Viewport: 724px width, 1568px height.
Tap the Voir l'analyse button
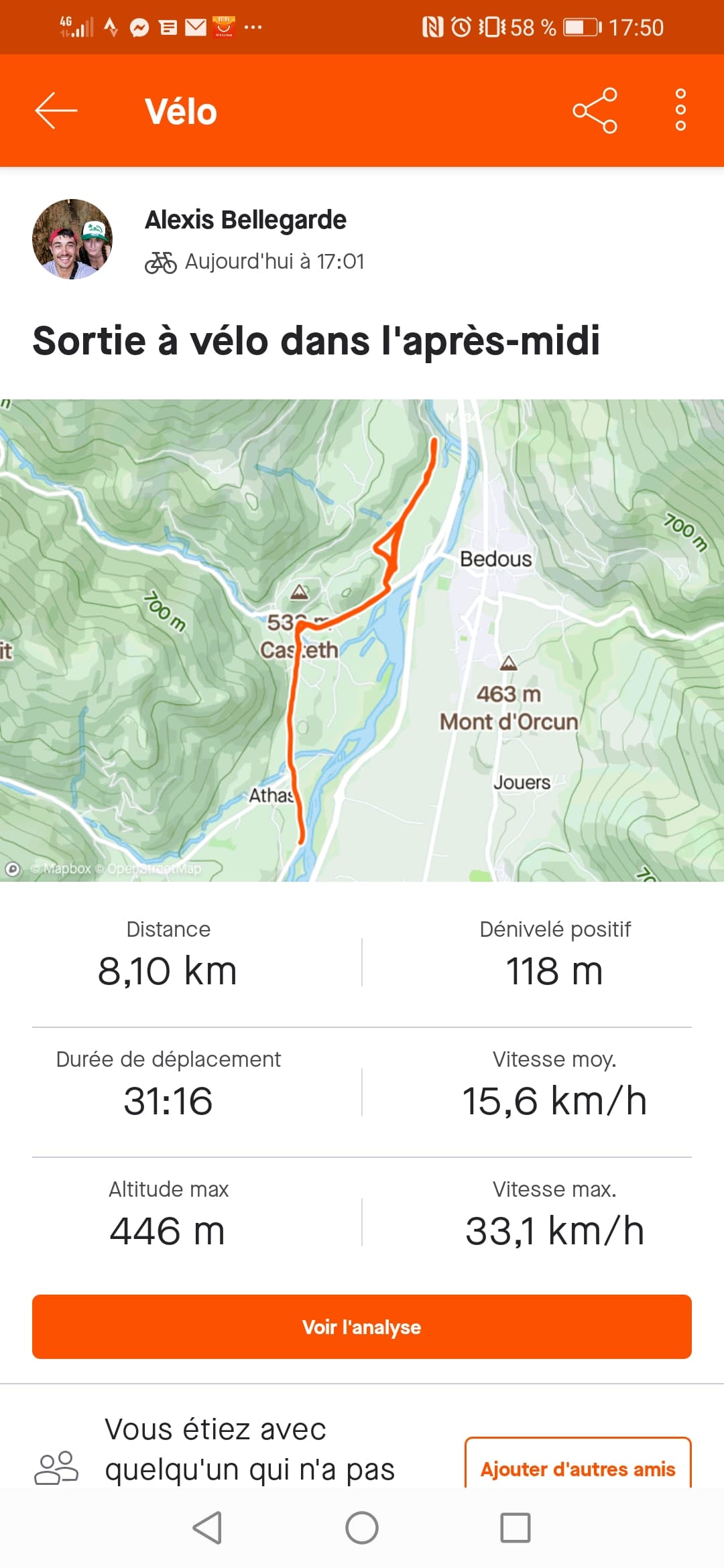[362, 1327]
